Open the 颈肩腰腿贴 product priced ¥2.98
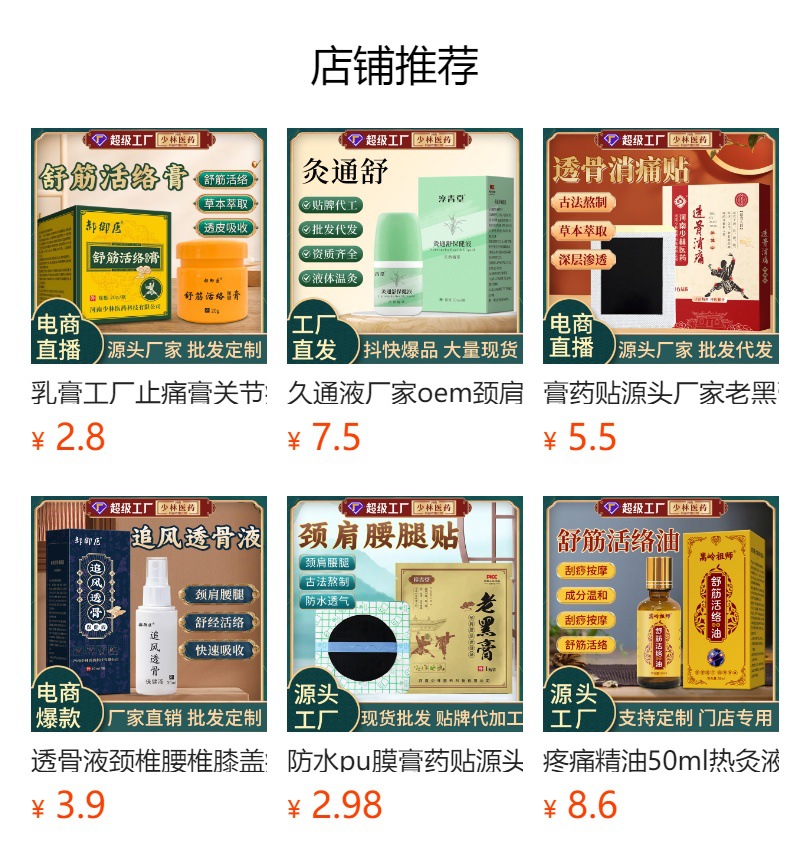Screen dimensions: 790x864 (404, 614)
